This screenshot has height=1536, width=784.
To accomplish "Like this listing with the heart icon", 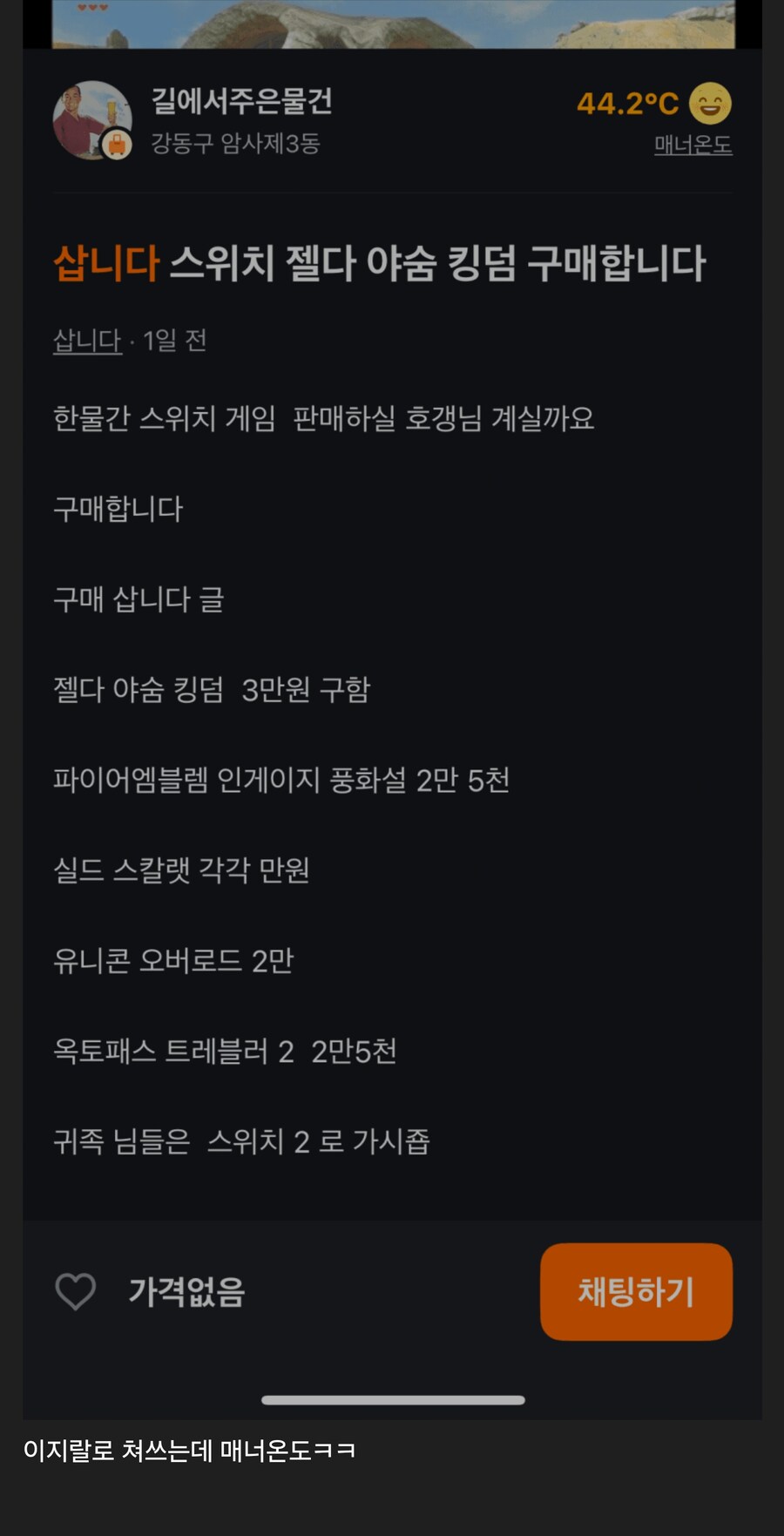I will click(x=76, y=1291).
